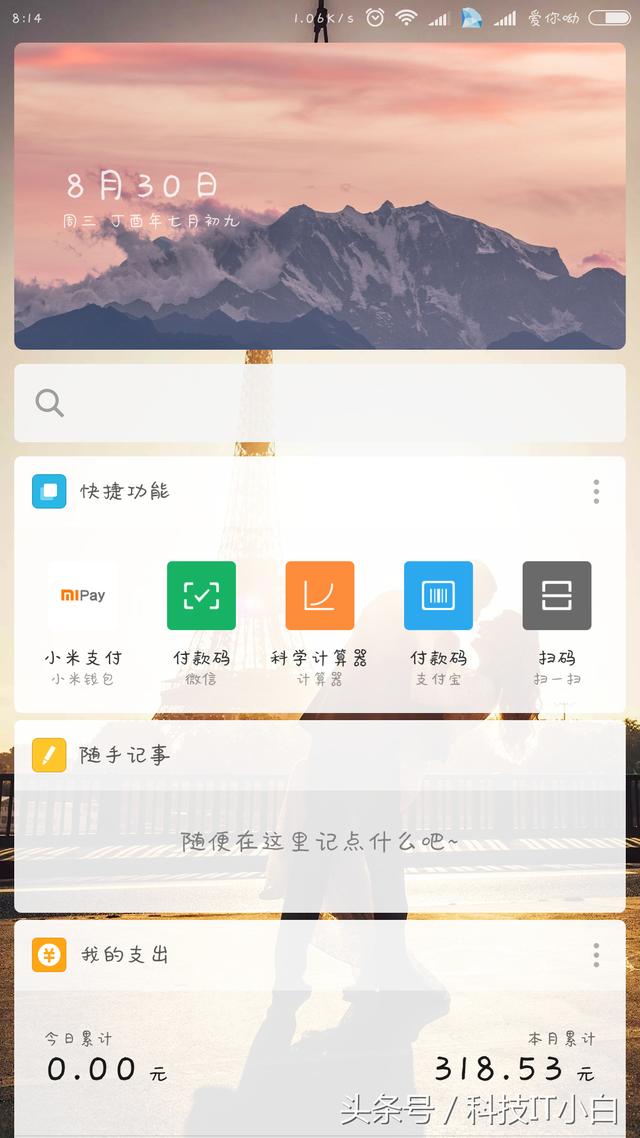Open 扫码 scan shortcut
640x1138 pixels.
click(556, 597)
